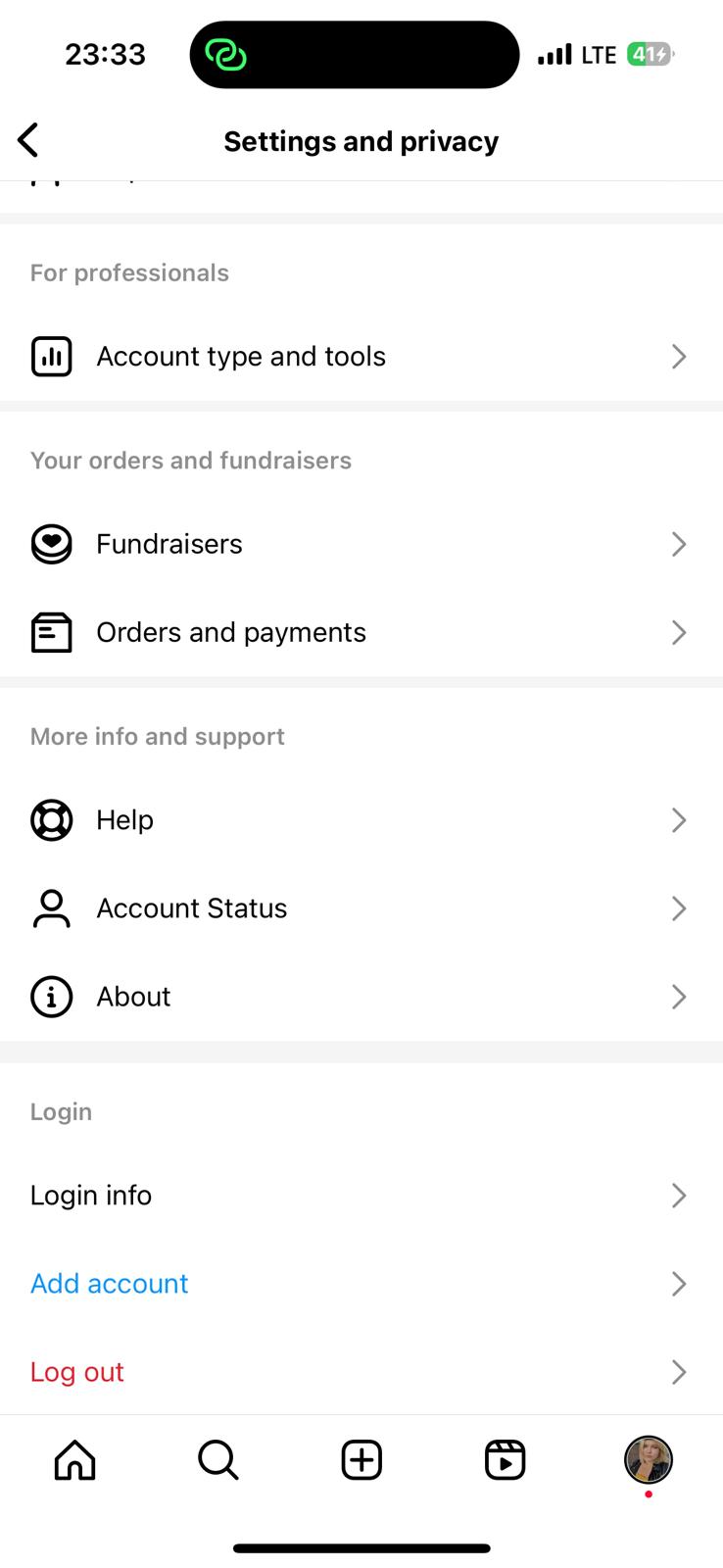Open the Fundraisers settings

click(169, 544)
